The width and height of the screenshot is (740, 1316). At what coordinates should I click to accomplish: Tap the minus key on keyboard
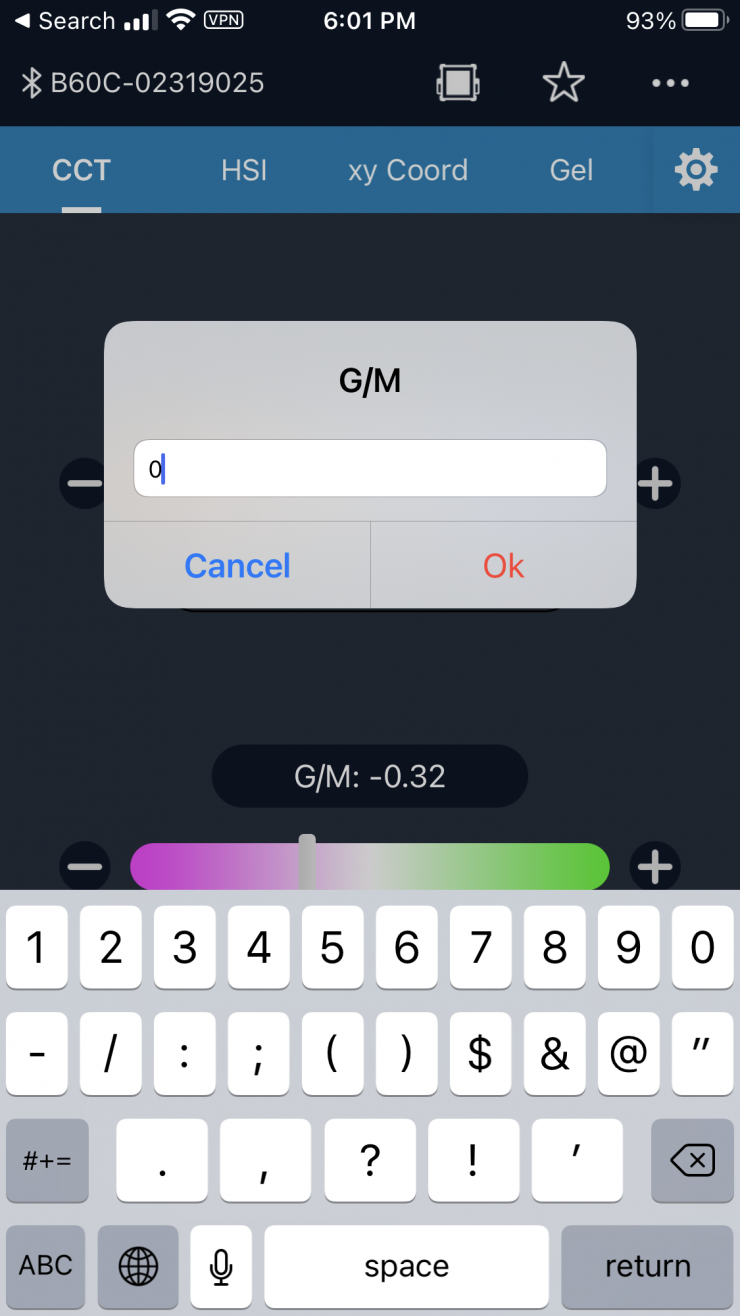[36, 1054]
